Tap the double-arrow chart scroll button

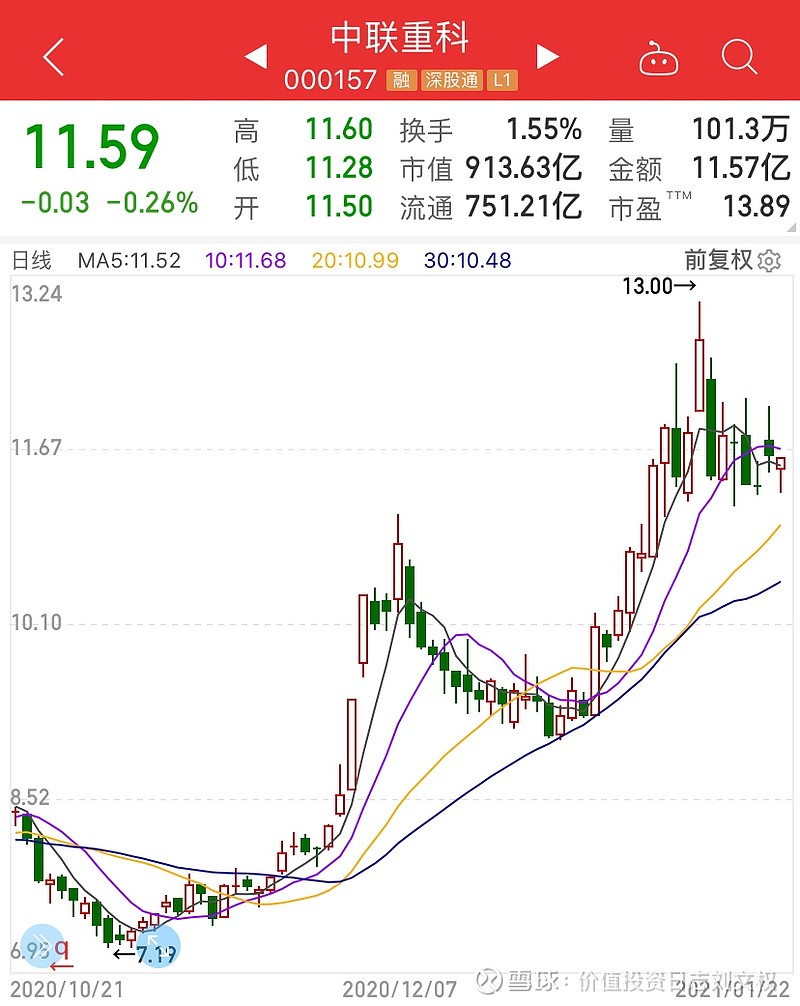[x=39, y=945]
